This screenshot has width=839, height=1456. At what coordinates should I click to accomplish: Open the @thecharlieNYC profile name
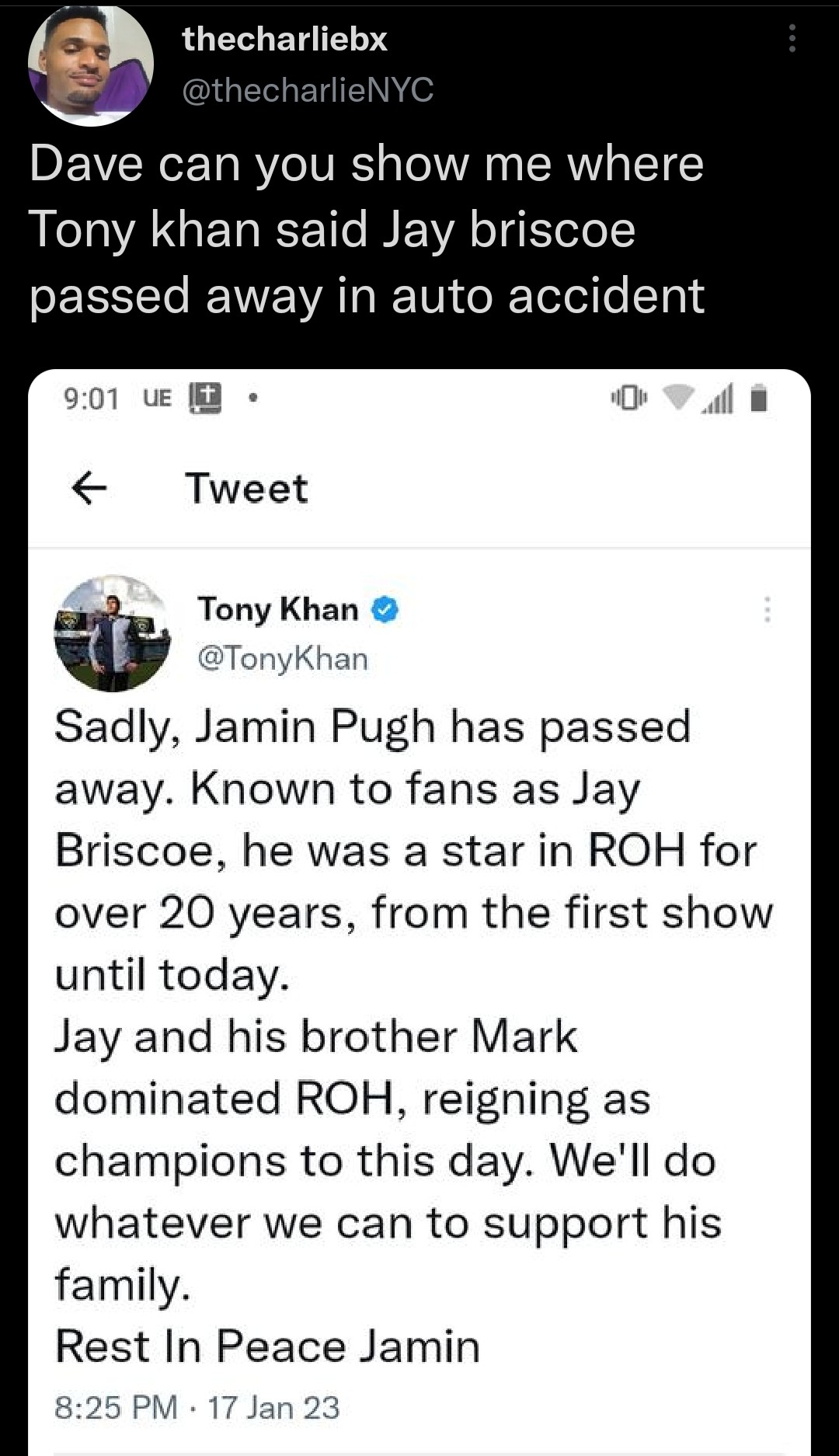pyautogui.click(x=284, y=39)
